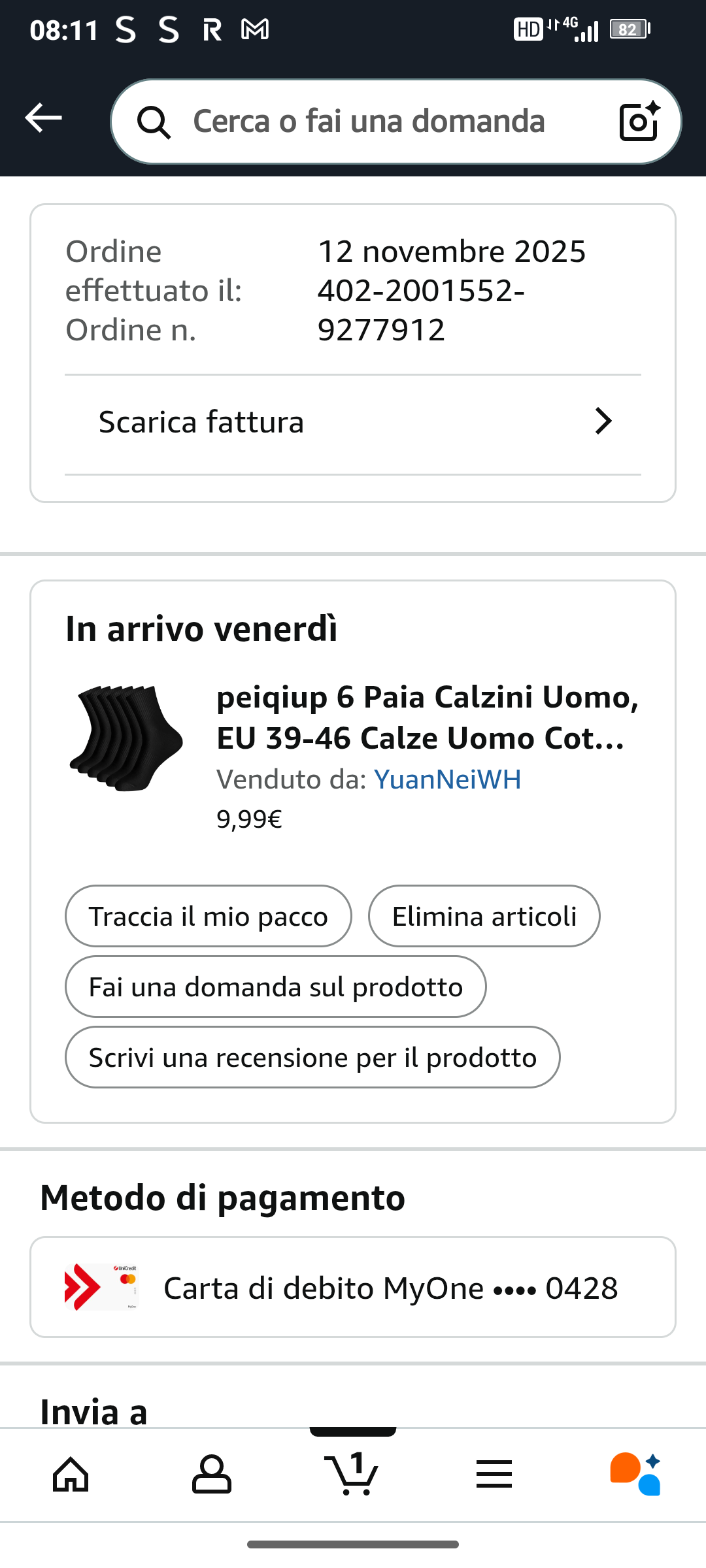Open the camera lens search icon
Image resolution: width=706 pixels, height=1568 pixels.
click(639, 122)
